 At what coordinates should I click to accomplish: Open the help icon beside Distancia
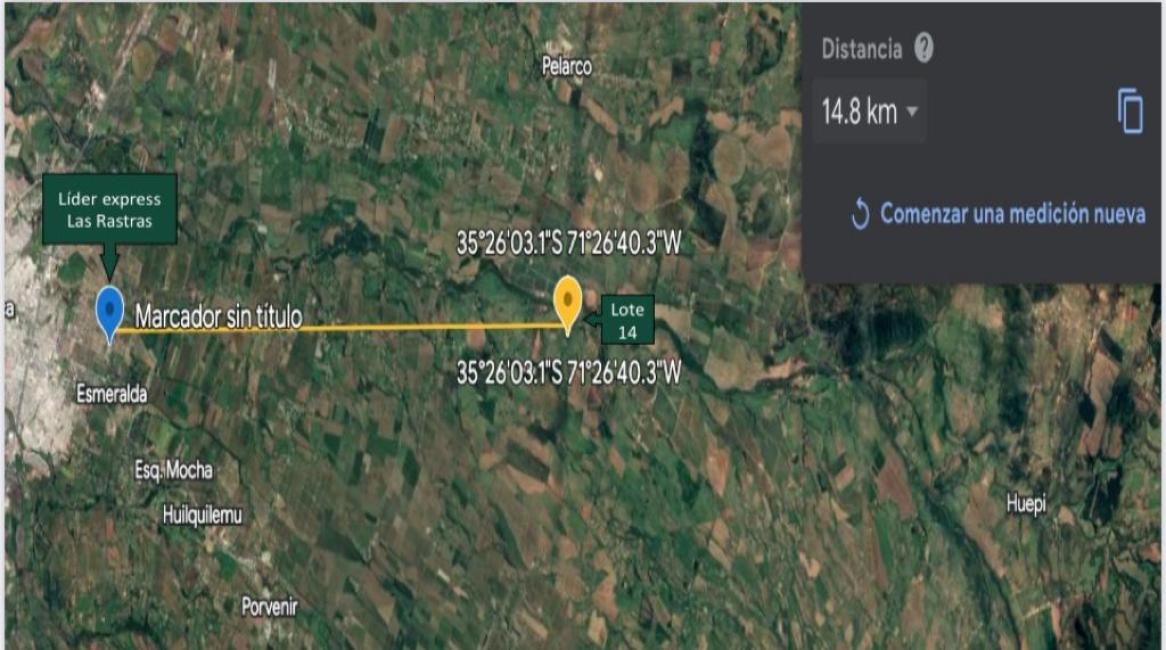[x=924, y=49]
